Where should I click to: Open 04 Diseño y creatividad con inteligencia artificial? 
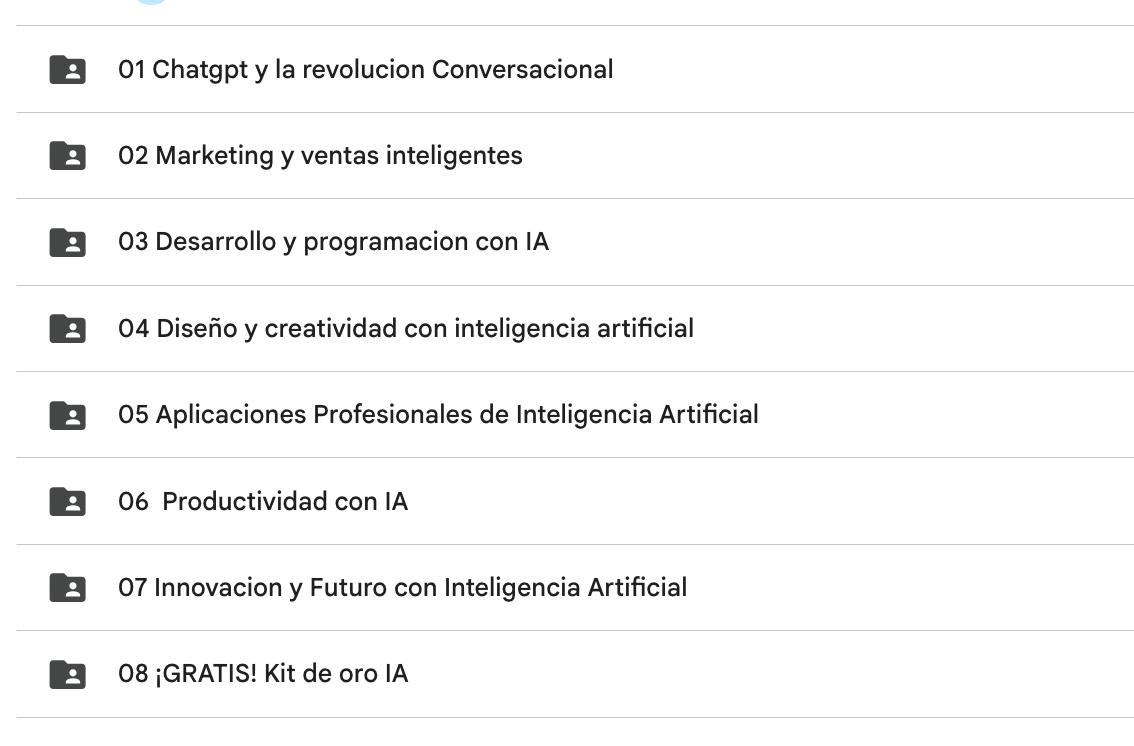(405, 328)
